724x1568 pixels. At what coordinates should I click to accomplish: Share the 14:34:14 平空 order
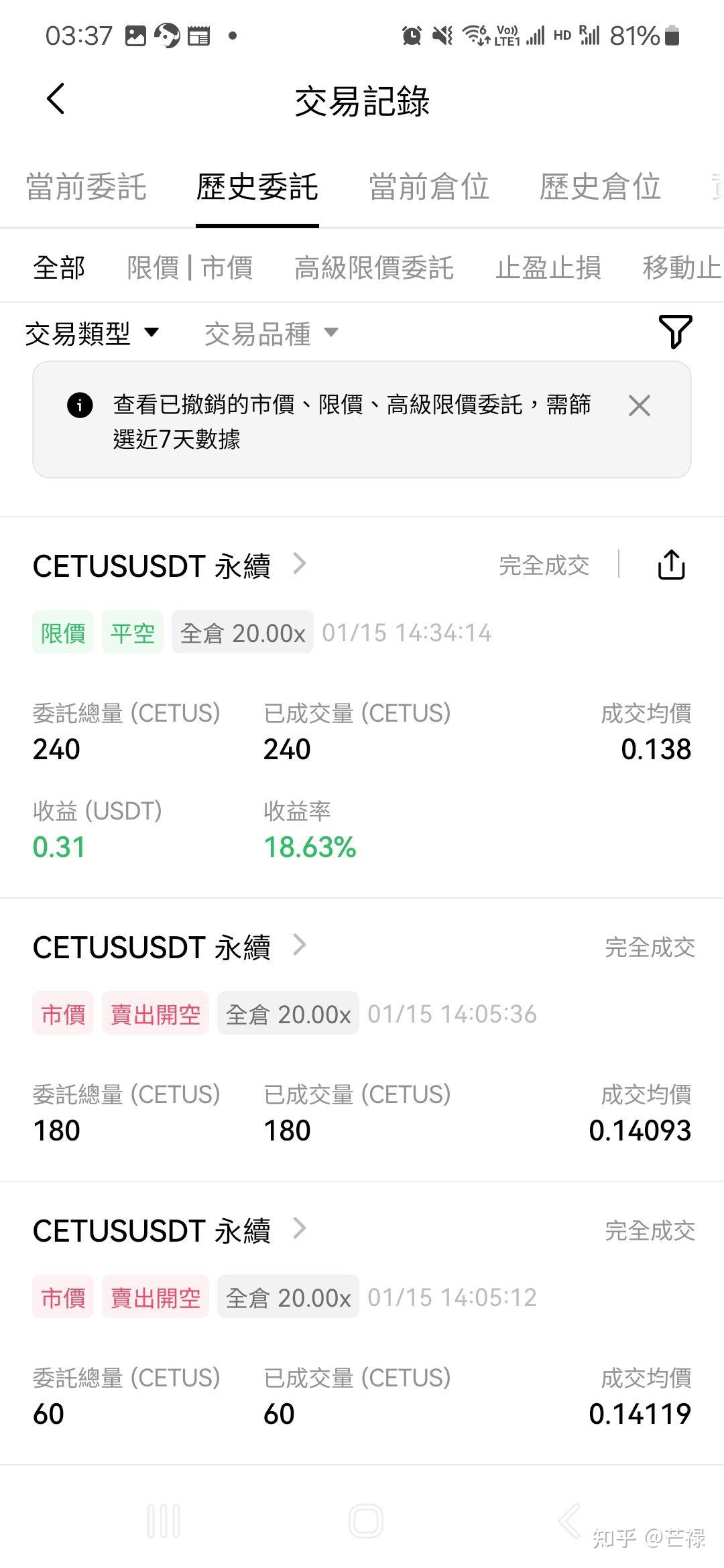[671, 565]
